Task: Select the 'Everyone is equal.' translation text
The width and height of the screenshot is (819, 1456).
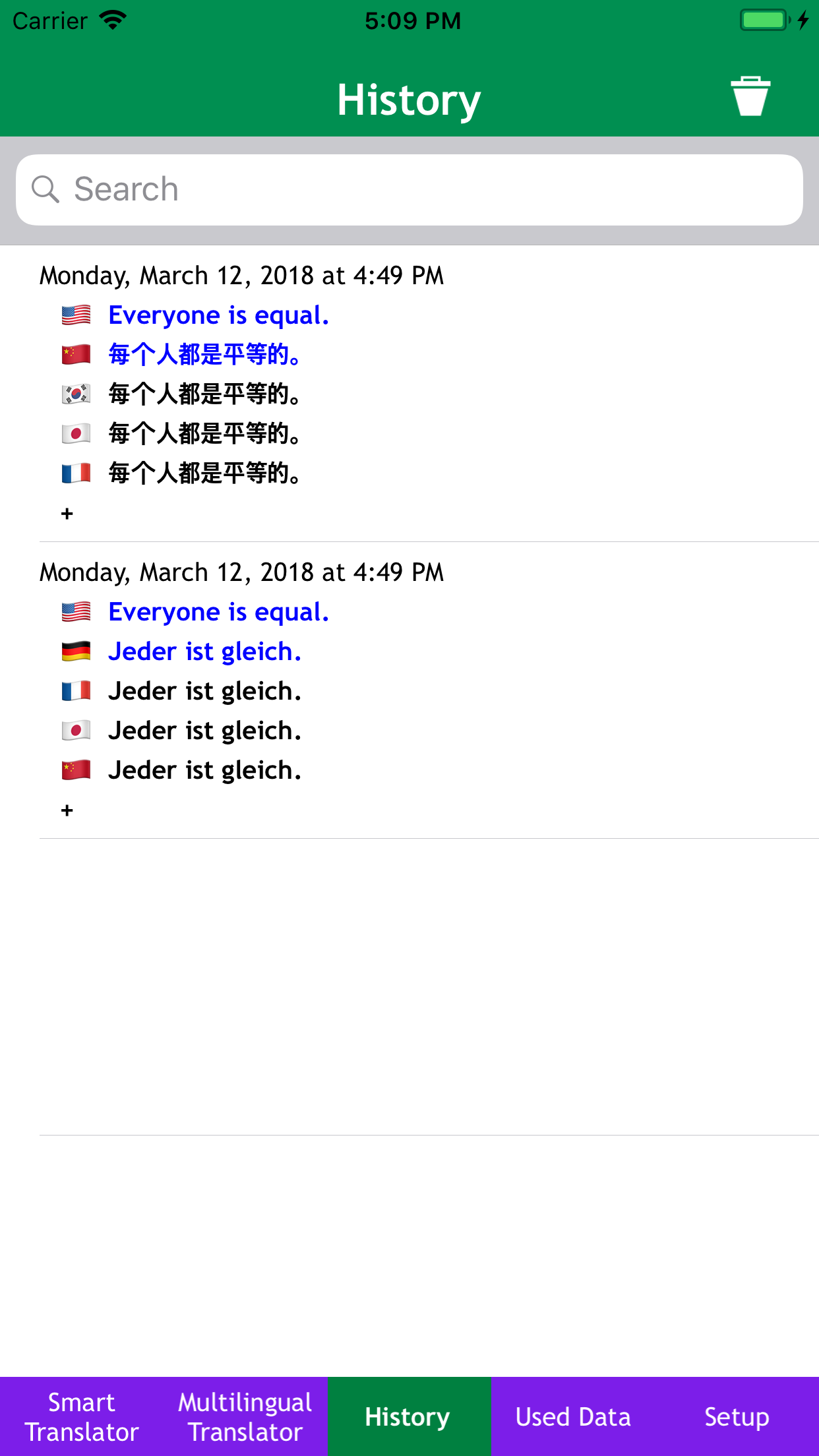Action: point(220,315)
